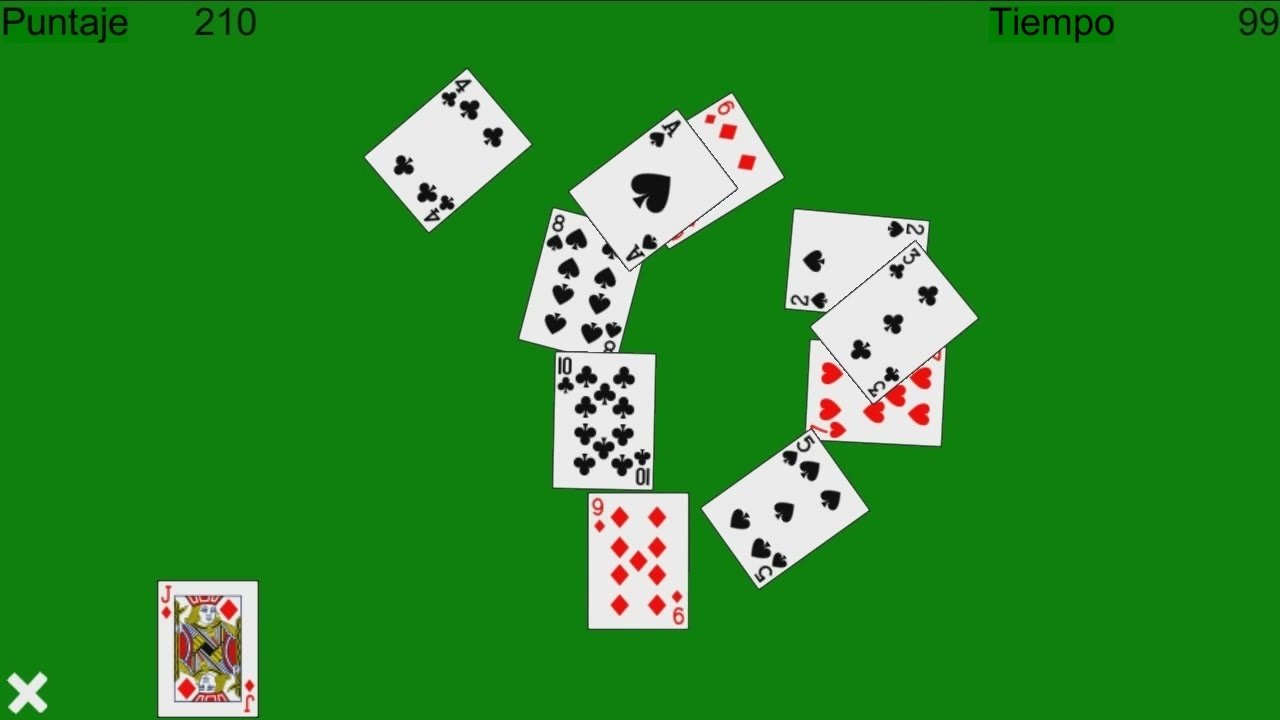Tap the 10 of clubs card
1280x720 pixels.
point(604,421)
